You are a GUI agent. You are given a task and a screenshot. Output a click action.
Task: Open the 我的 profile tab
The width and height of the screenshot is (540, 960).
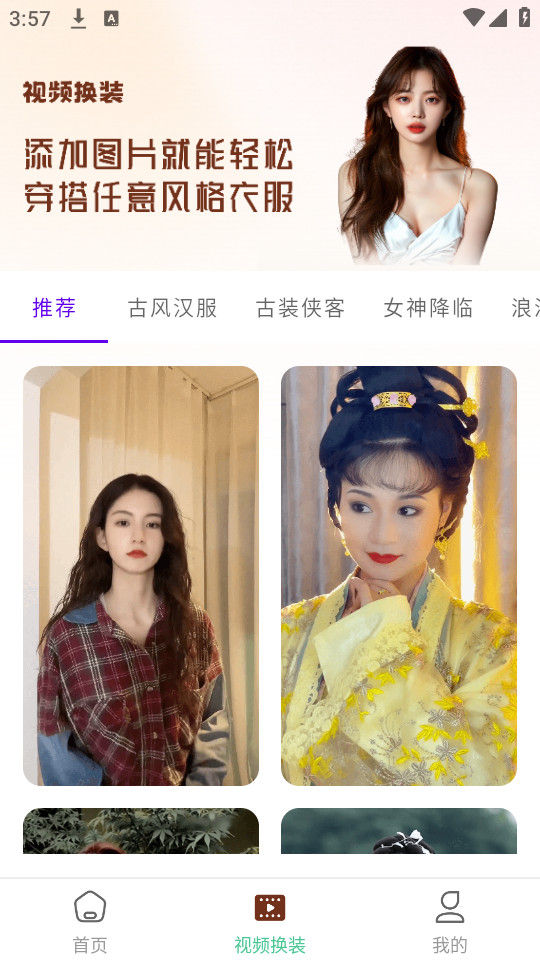click(450, 920)
